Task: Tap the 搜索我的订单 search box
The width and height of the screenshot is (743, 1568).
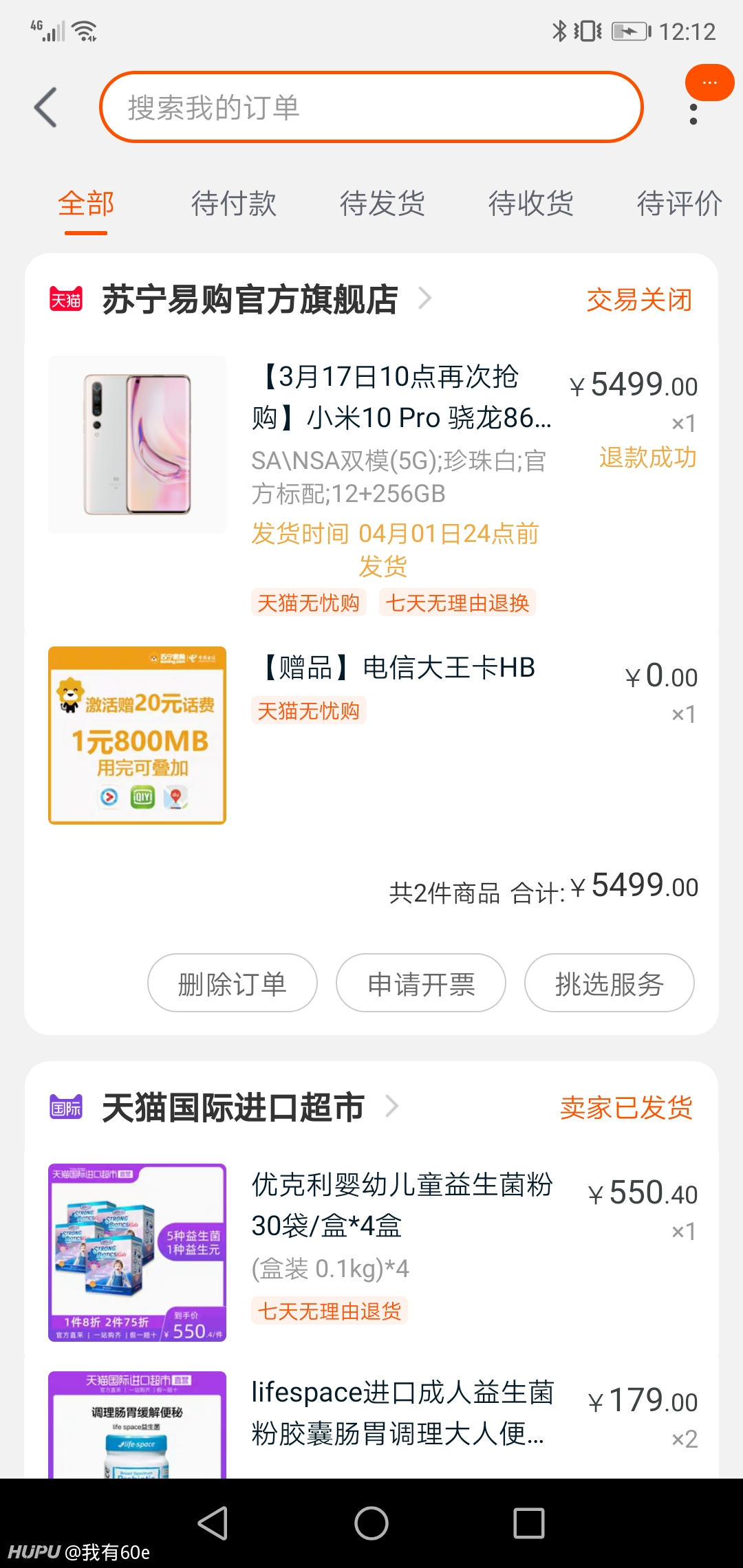Action: click(x=371, y=107)
